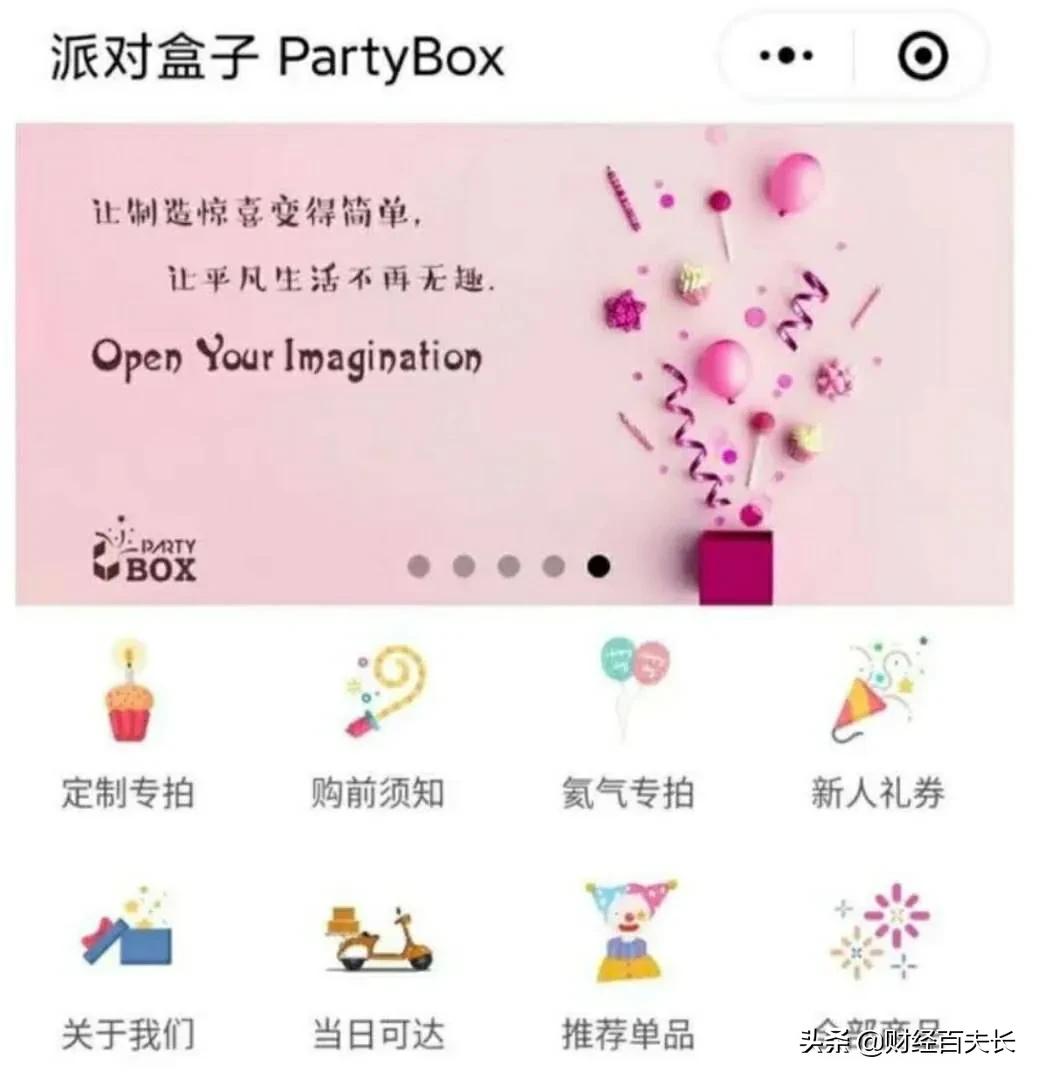Select the first carousel indicator dot
This screenshot has width=1039, height=1078.
pyautogui.click(x=419, y=566)
